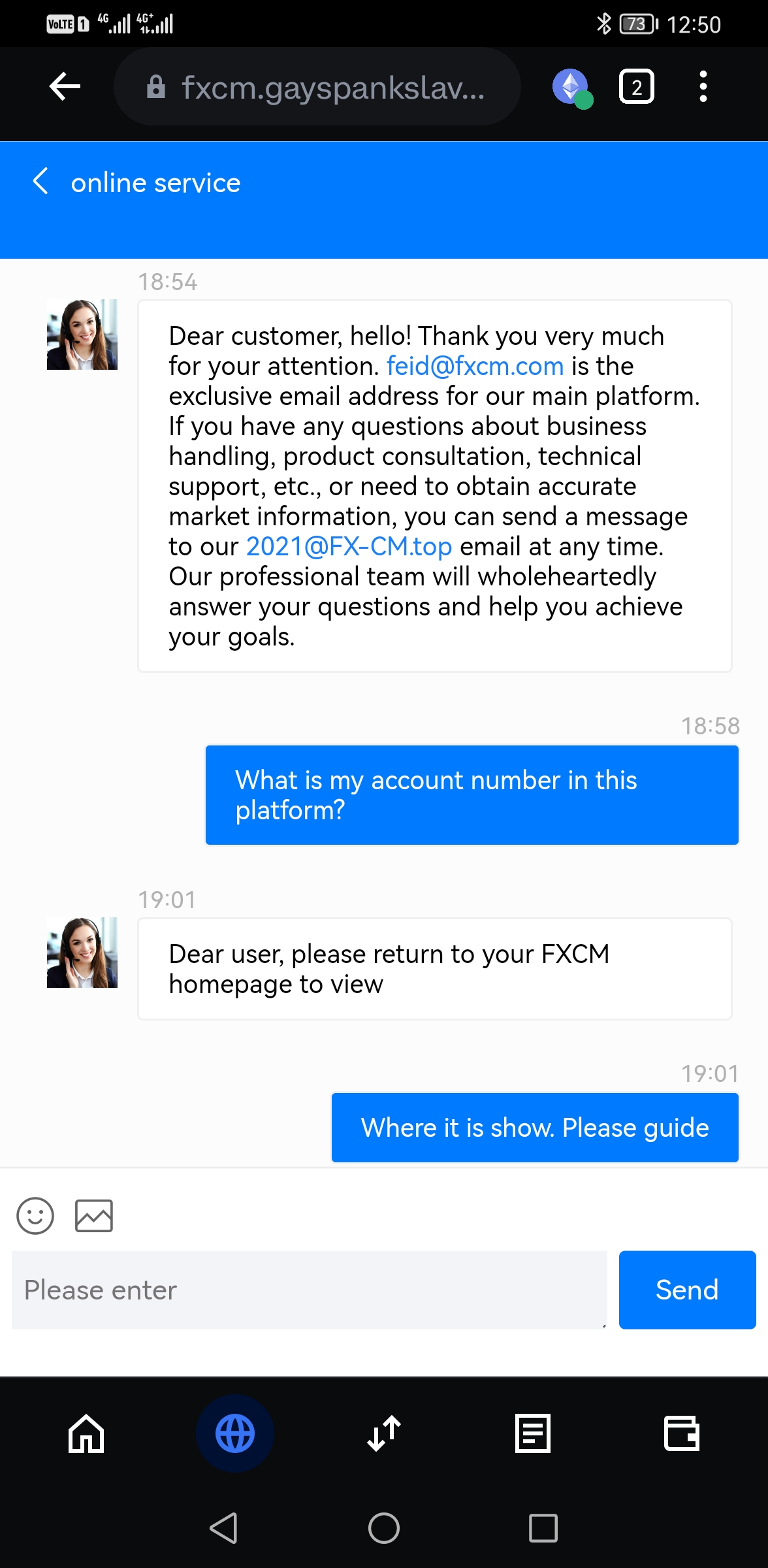Viewport: 768px width, 1568px height.
Task: Focus the 'Please enter' message field
Action: 309,1290
